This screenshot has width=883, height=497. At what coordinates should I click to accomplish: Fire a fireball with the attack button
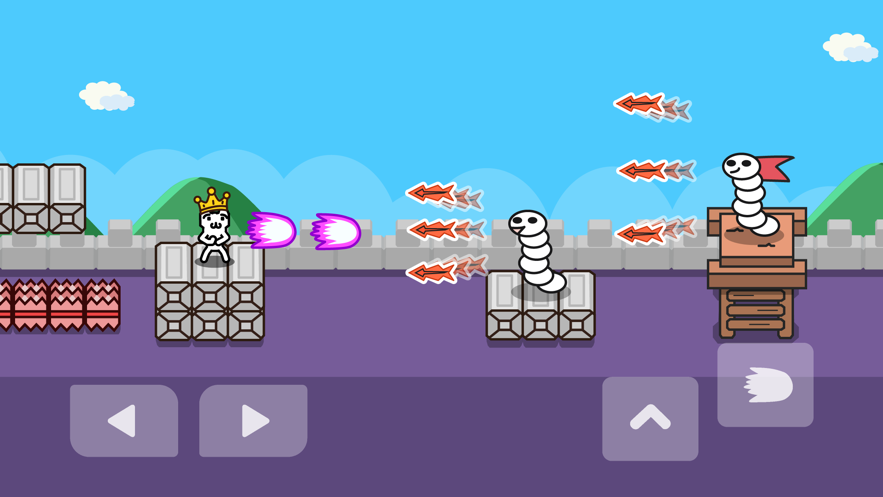tap(765, 385)
